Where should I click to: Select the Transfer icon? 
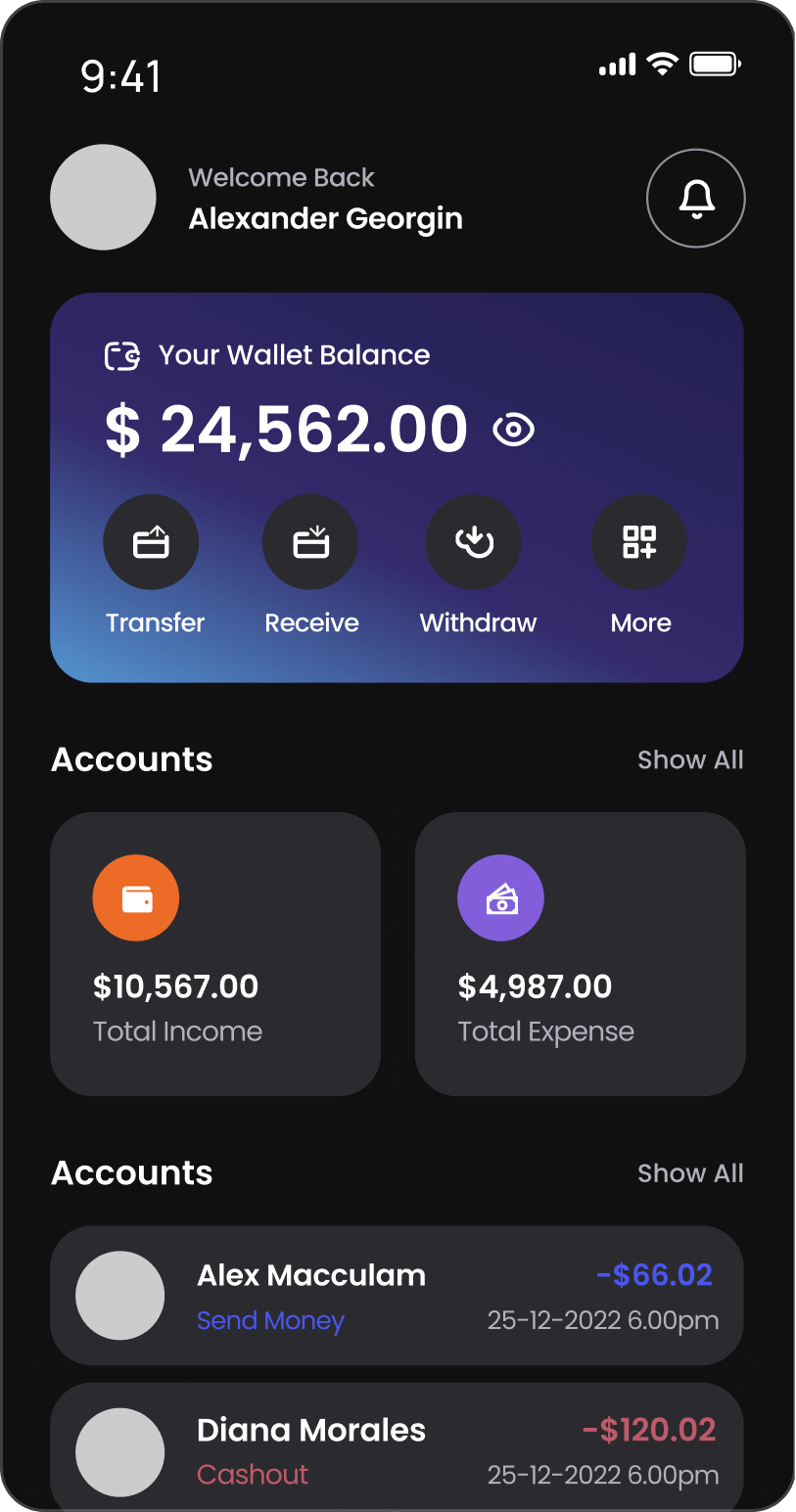tap(151, 541)
